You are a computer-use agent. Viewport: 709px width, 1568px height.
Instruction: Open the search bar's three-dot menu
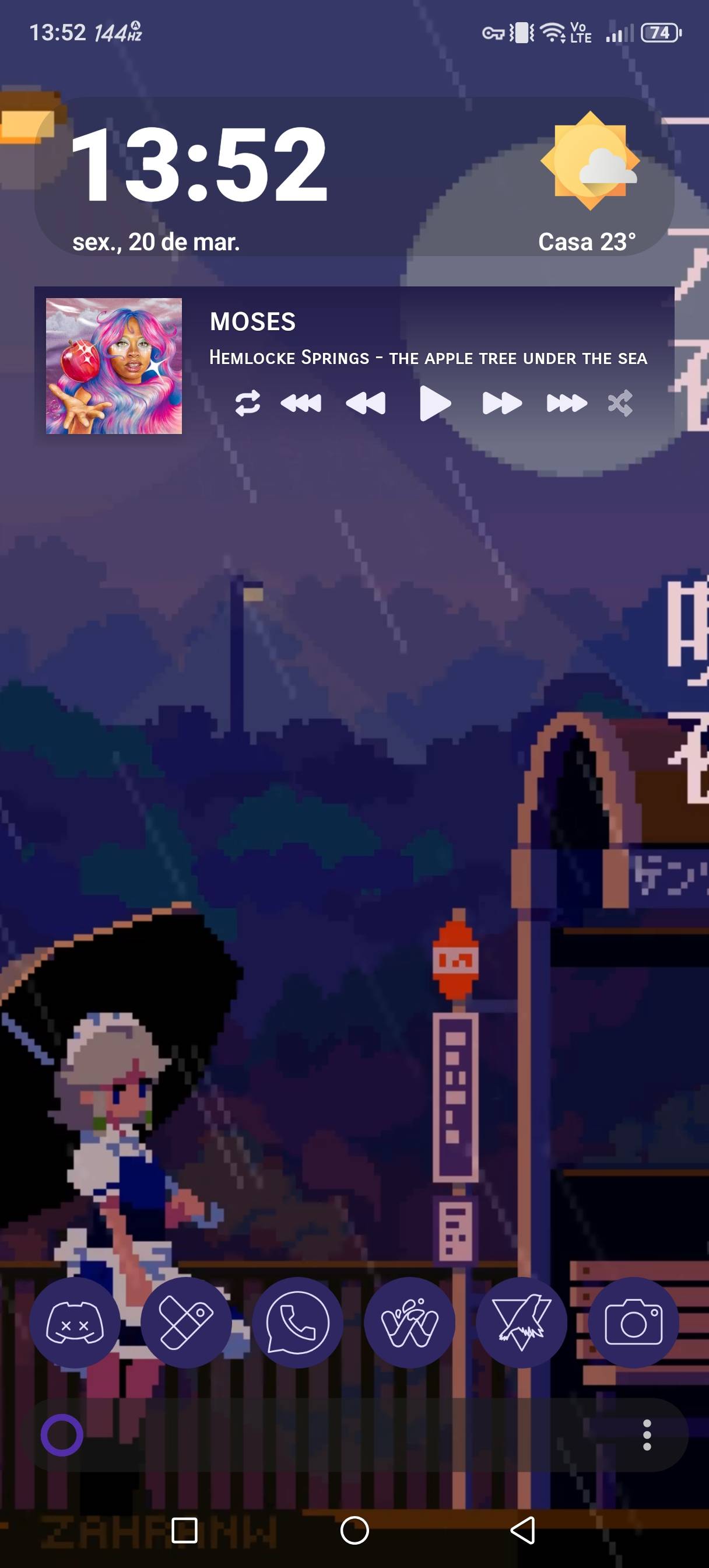[647, 1436]
